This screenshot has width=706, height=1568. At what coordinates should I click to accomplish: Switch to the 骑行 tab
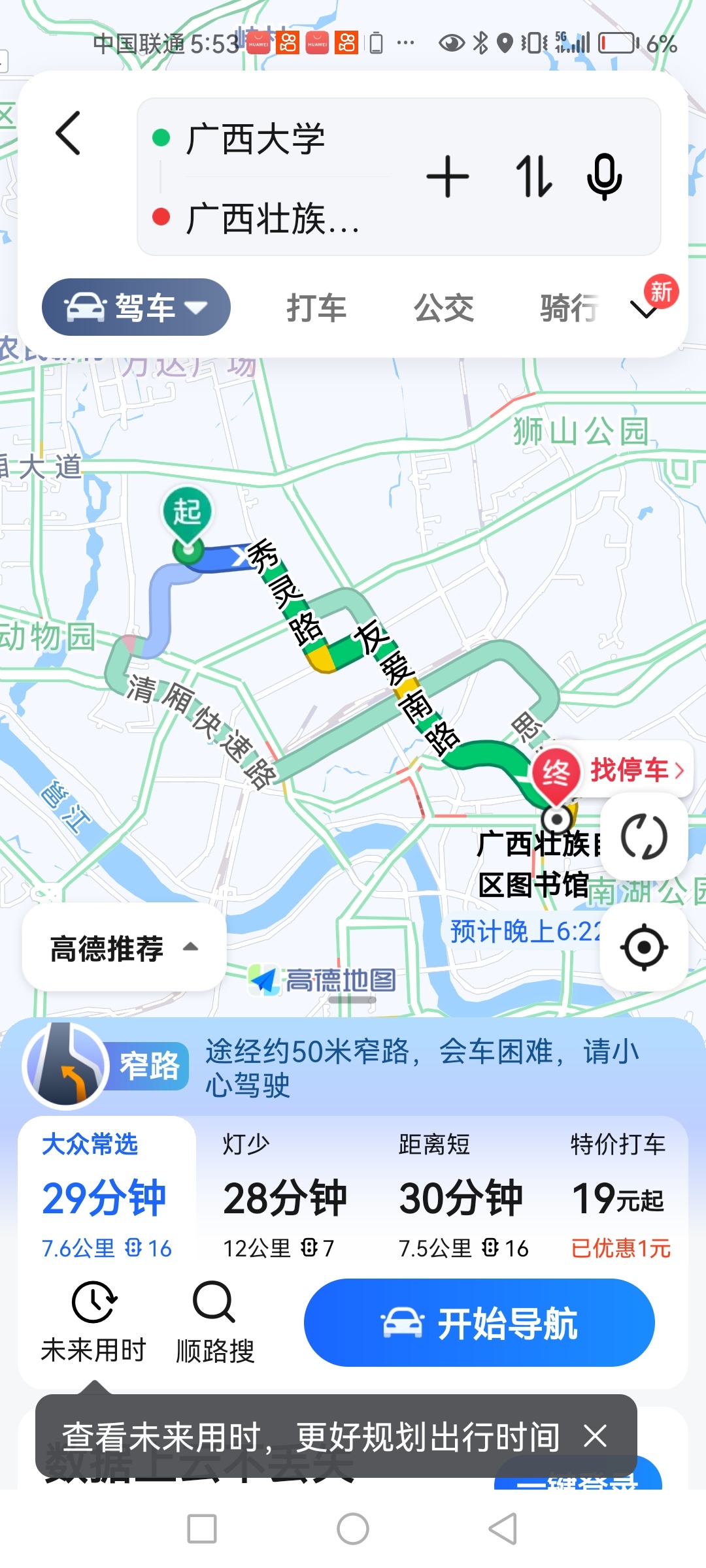(x=569, y=308)
